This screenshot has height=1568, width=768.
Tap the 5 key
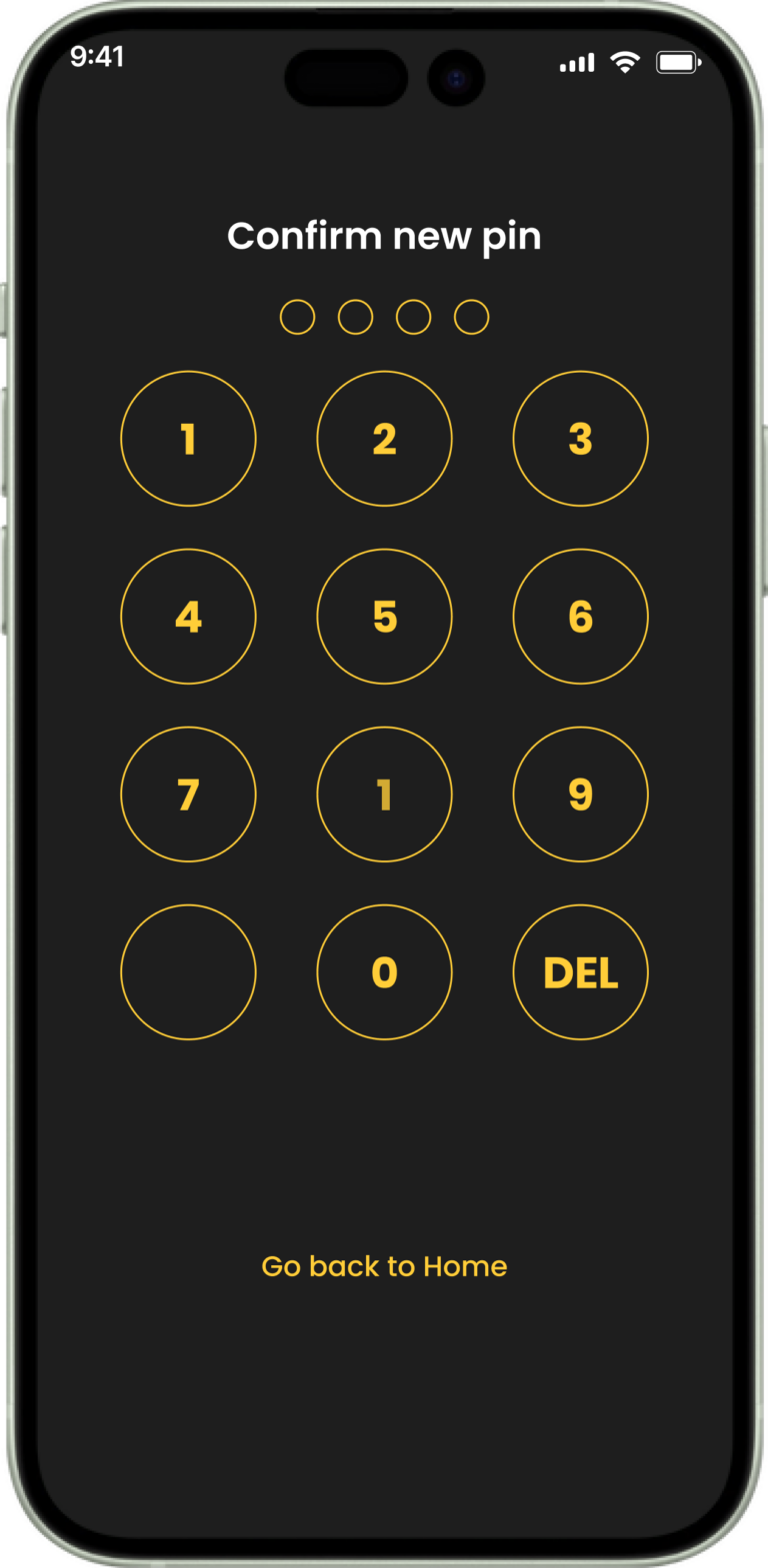384,617
